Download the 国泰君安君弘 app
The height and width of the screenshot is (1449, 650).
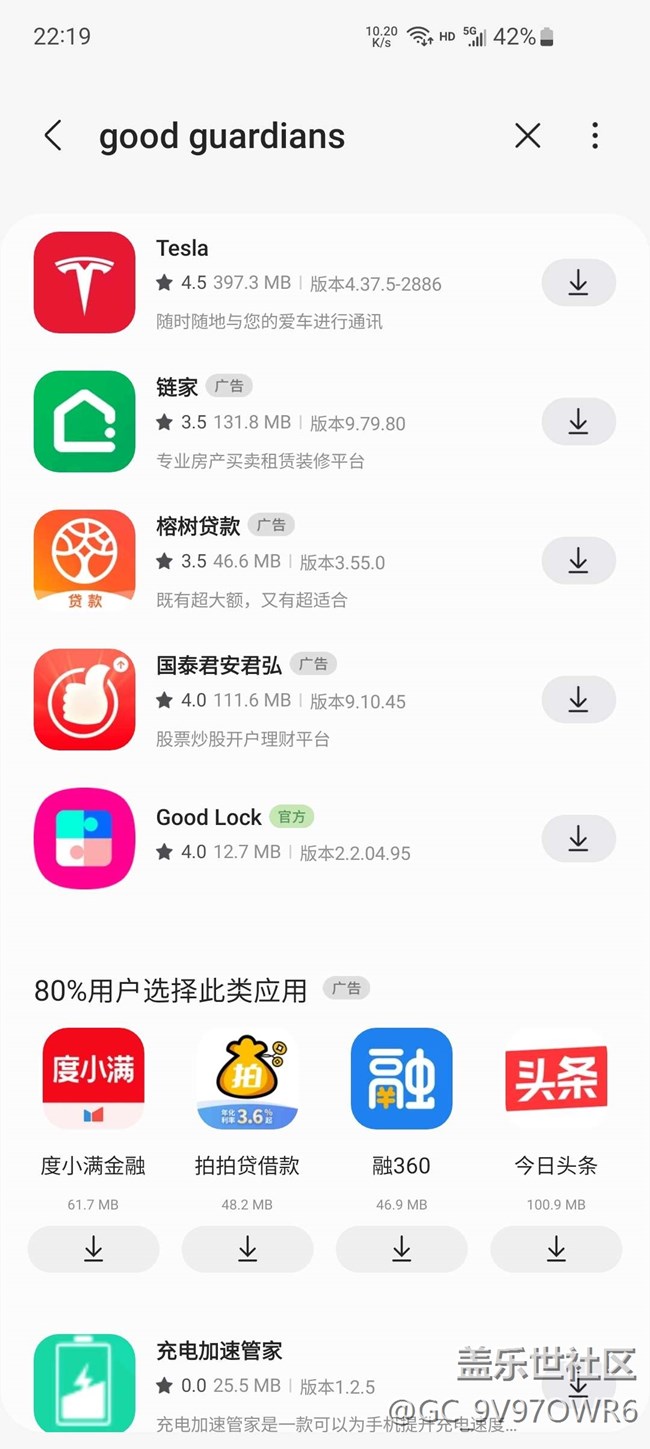(x=578, y=700)
